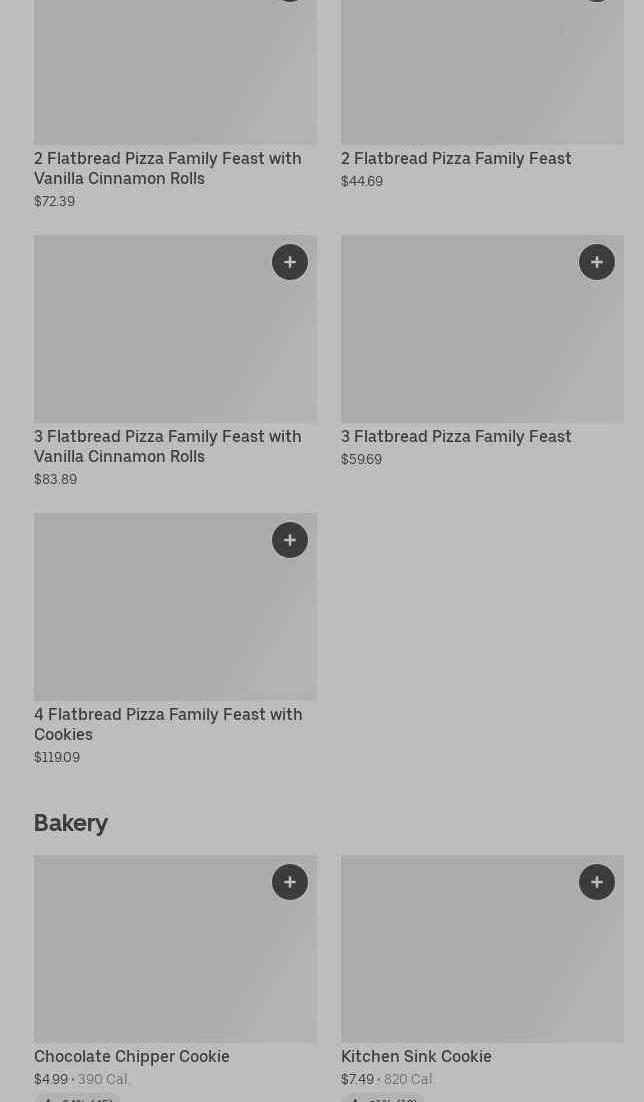The width and height of the screenshot is (644, 1102).
Task: Add Chocolate Chipper Cookie to cart
Action: [x=290, y=882]
